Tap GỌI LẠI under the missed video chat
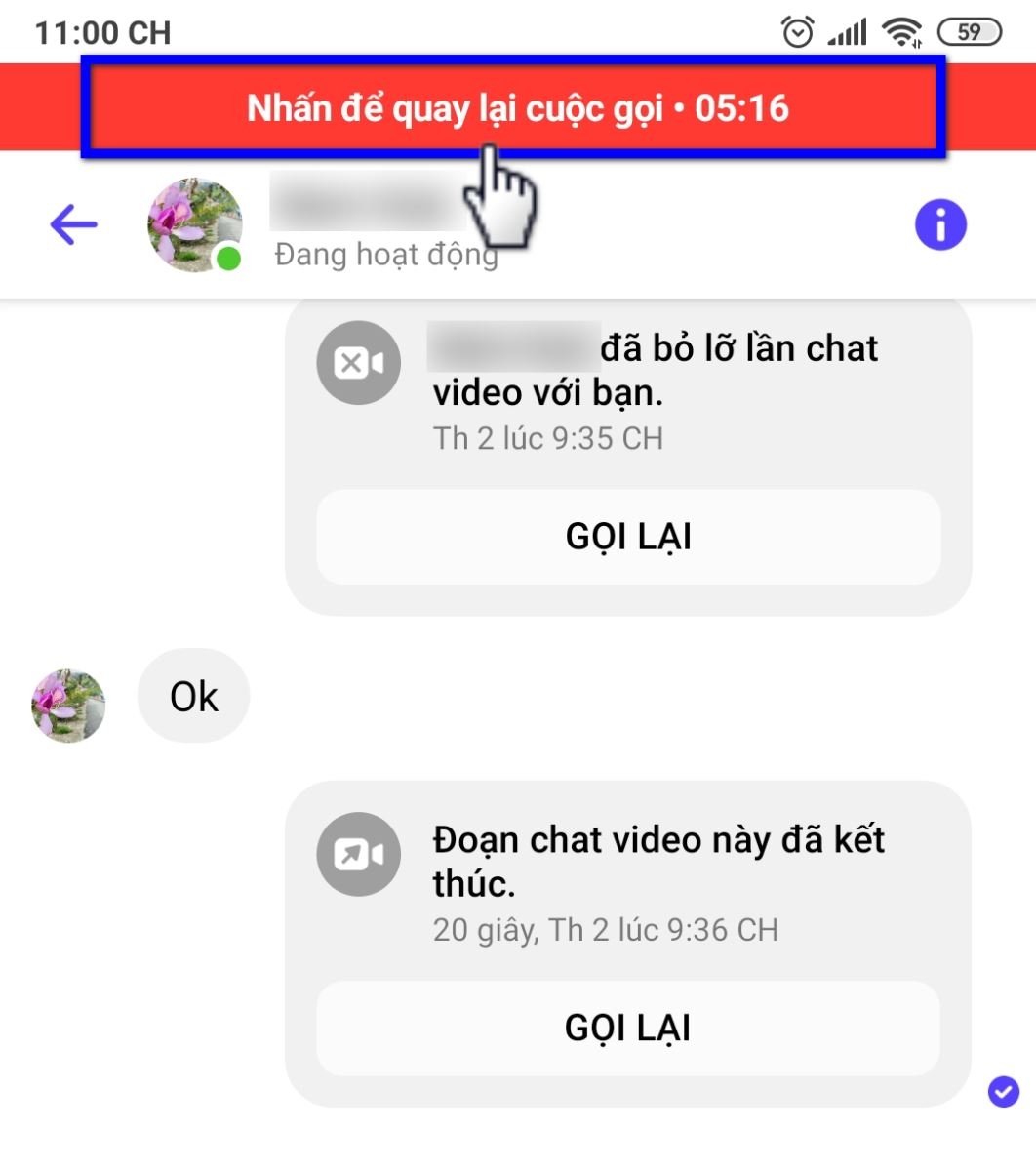 [628, 536]
